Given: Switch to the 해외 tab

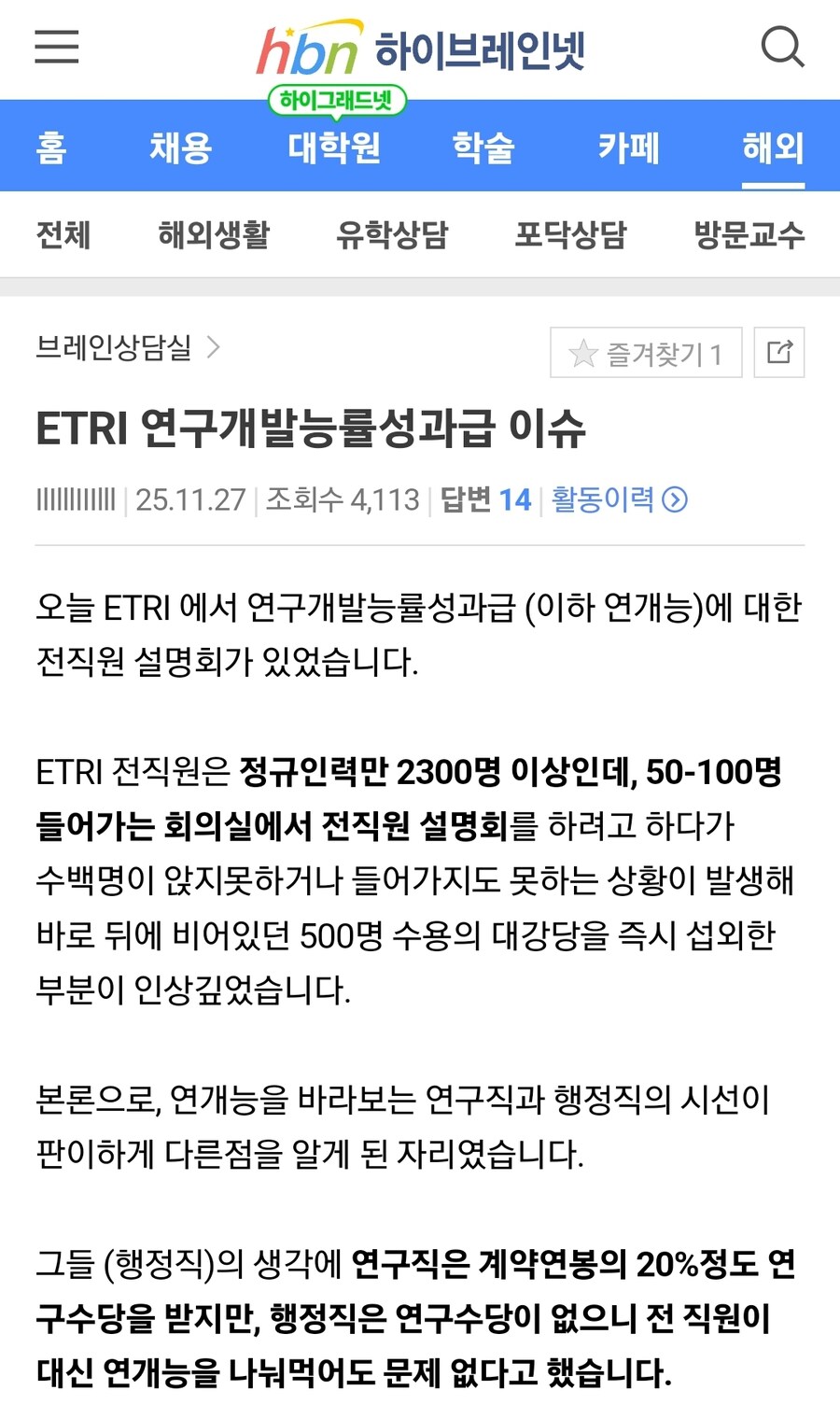Looking at the screenshot, I should tap(772, 147).
